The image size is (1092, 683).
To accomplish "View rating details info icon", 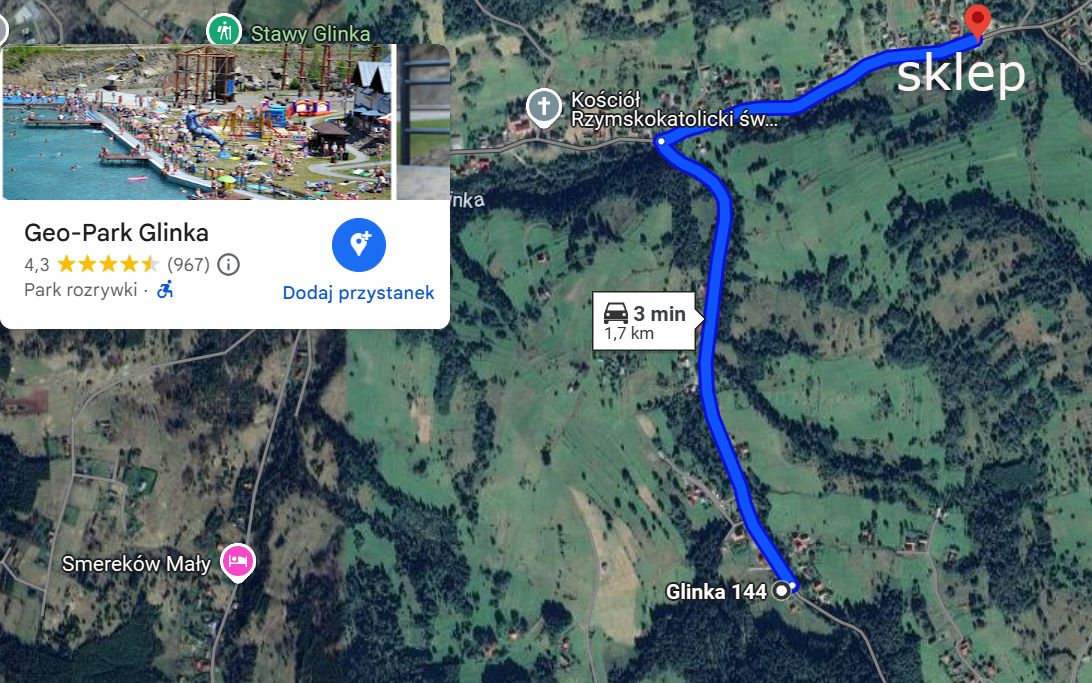I will pyautogui.click(x=229, y=265).
